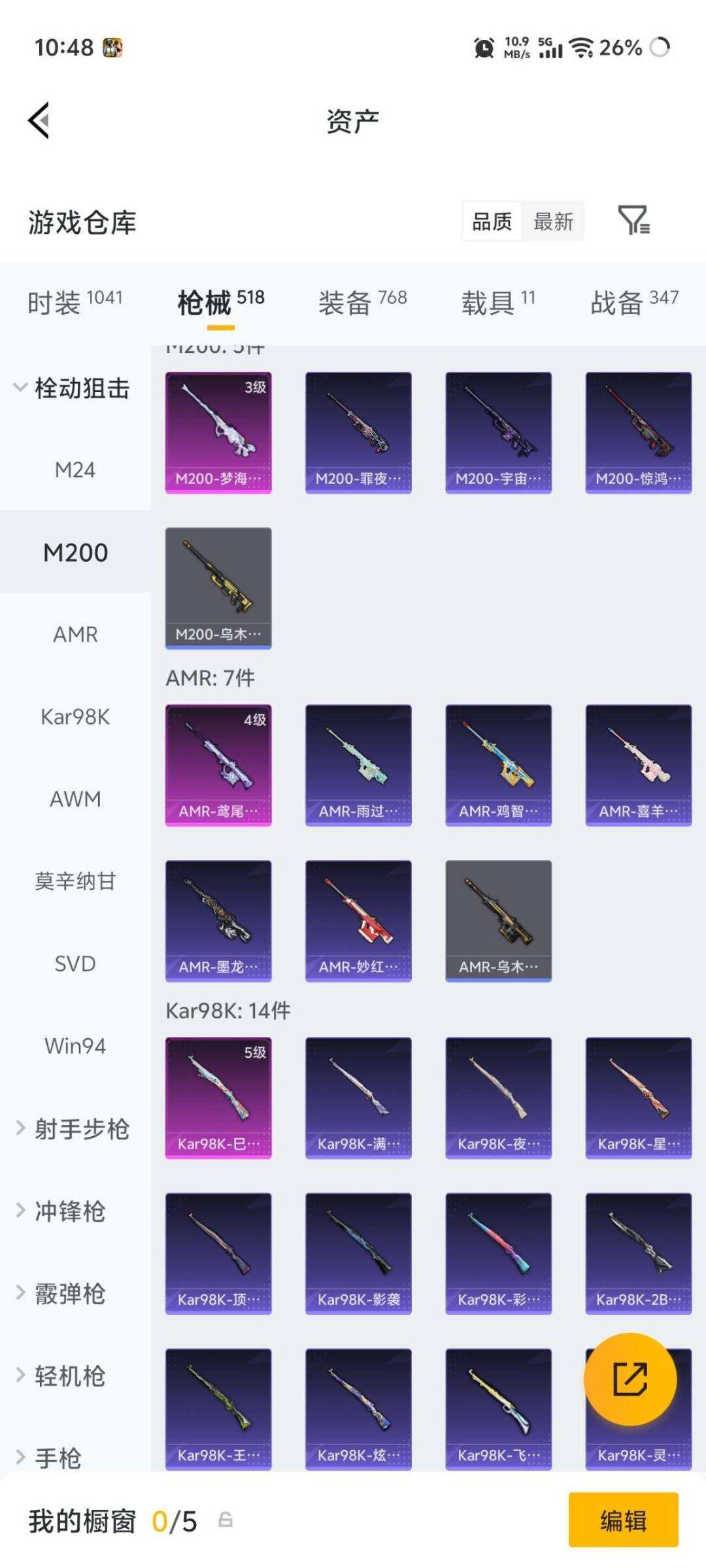Image resolution: width=706 pixels, height=1568 pixels.
Task: Switch to the 战备 tab
Action: click(634, 302)
